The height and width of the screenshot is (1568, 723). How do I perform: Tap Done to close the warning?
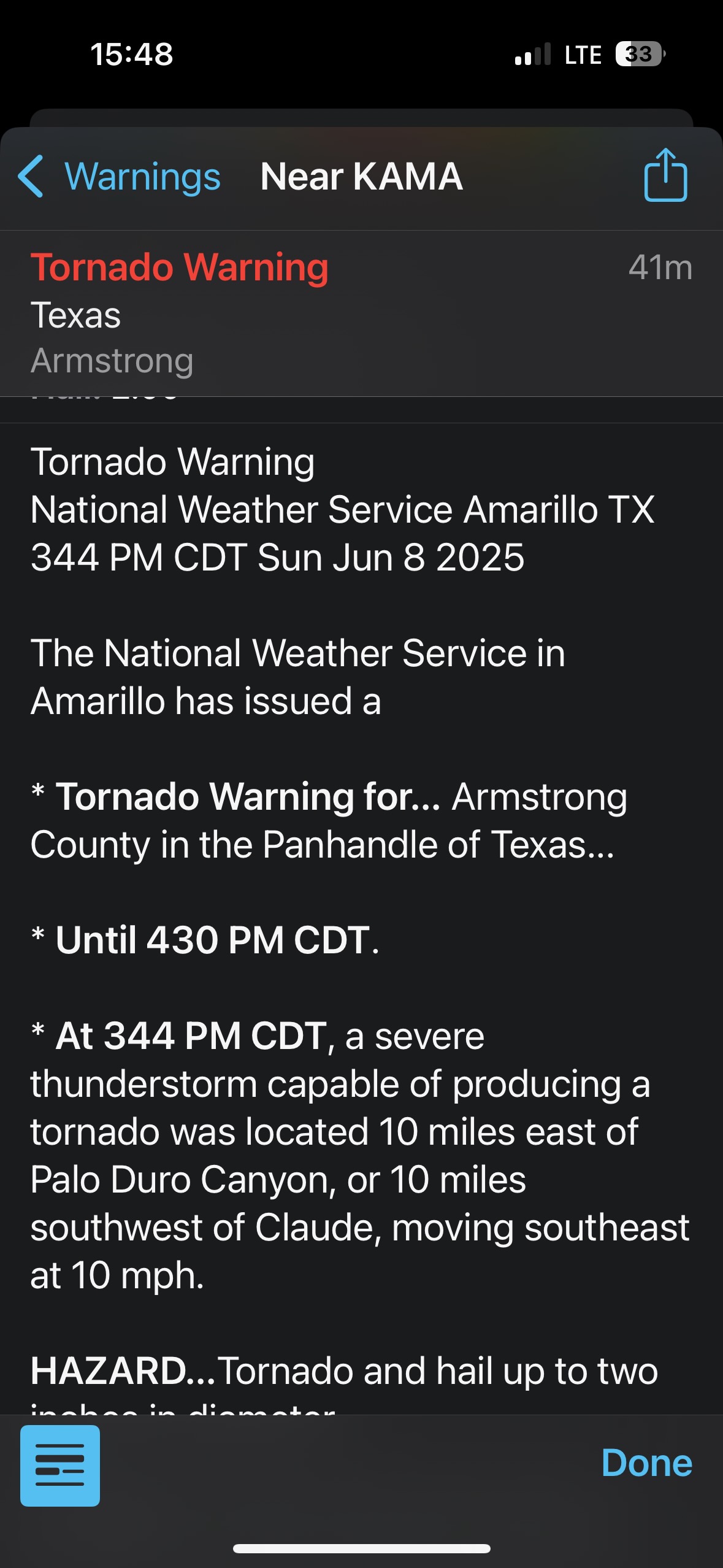pyautogui.click(x=646, y=1463)
